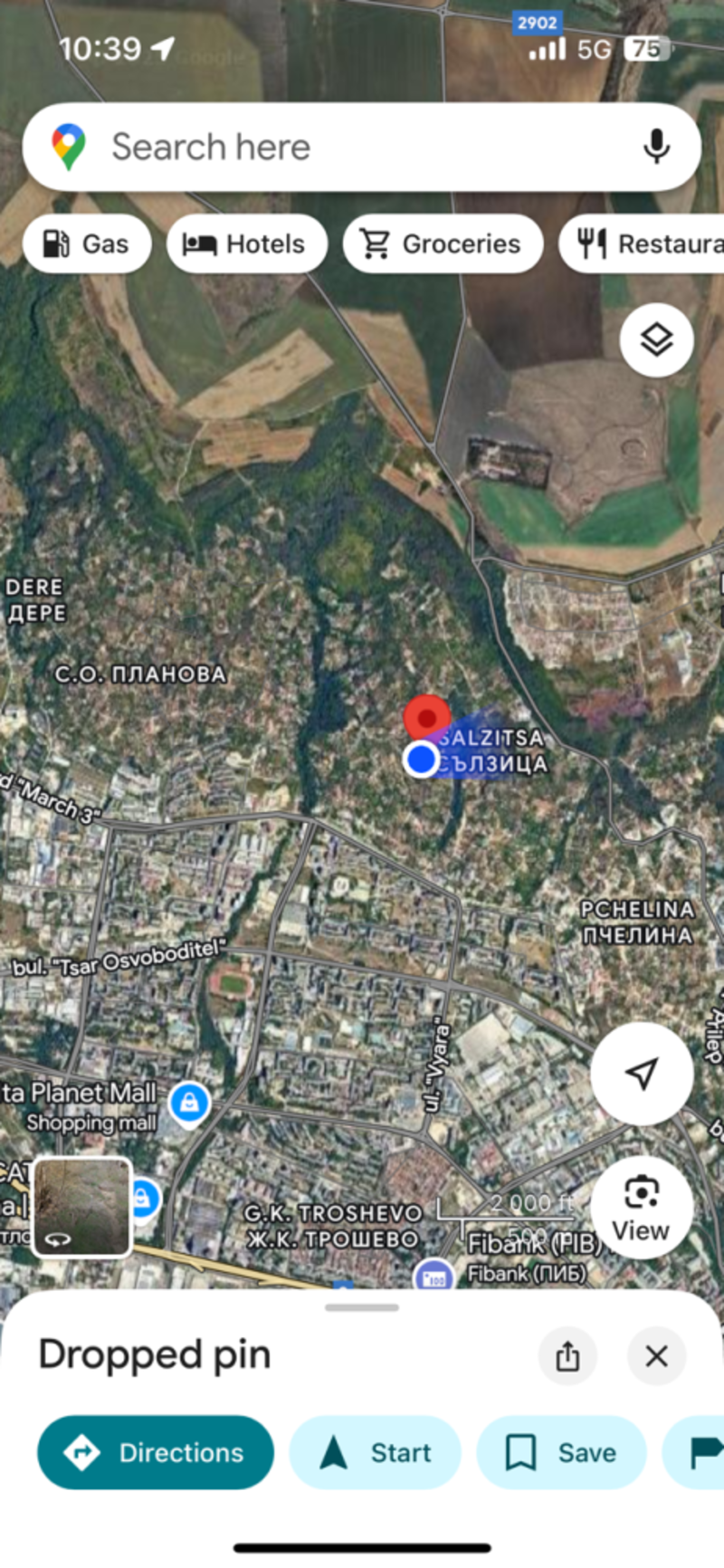Recenter map on my location arrow
This screenshot has width=724, height=1568.
(x=642, y=1074)
